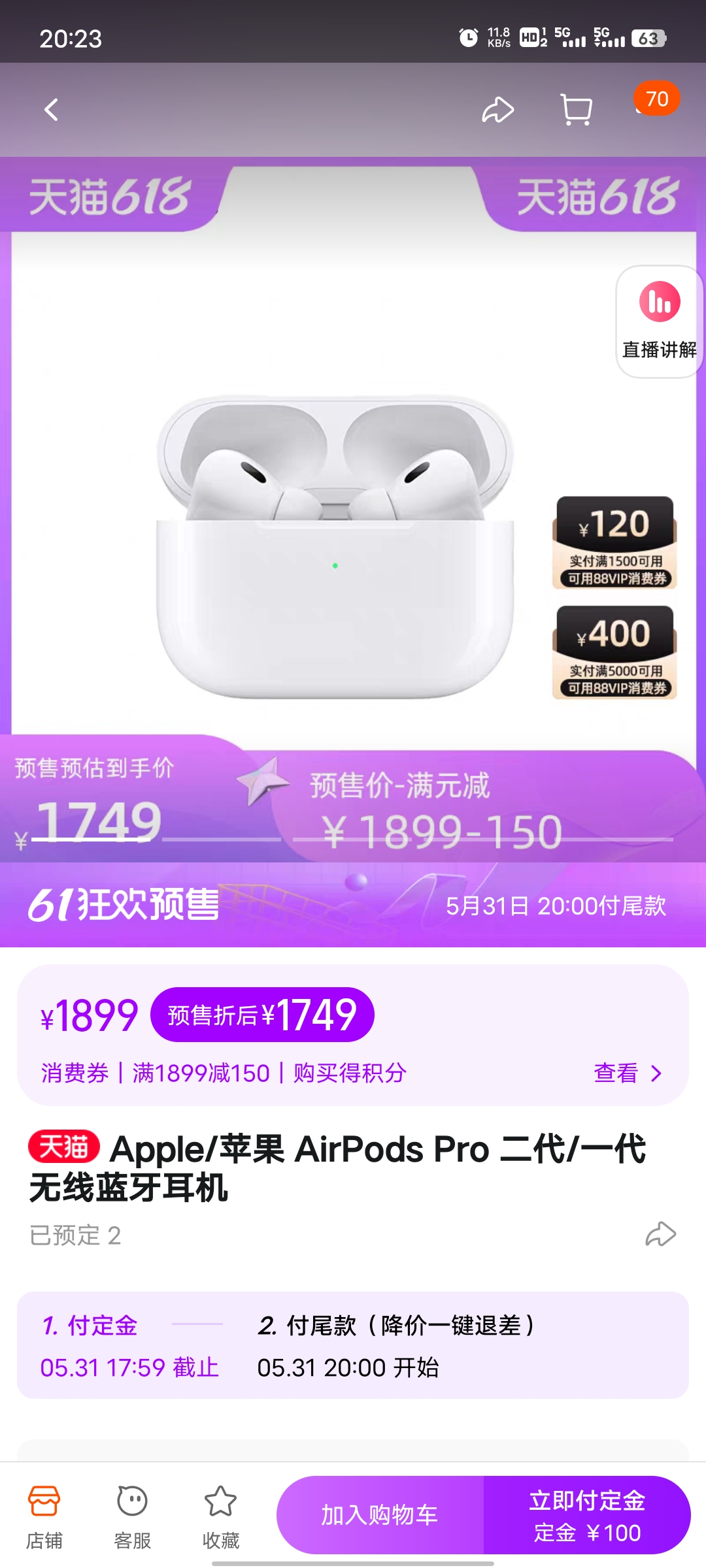Image resolution: width=706 pixels, height=1568 pixels.
Task: Open the 直播讲解 live stream
Action: click(x=659, y=321)
